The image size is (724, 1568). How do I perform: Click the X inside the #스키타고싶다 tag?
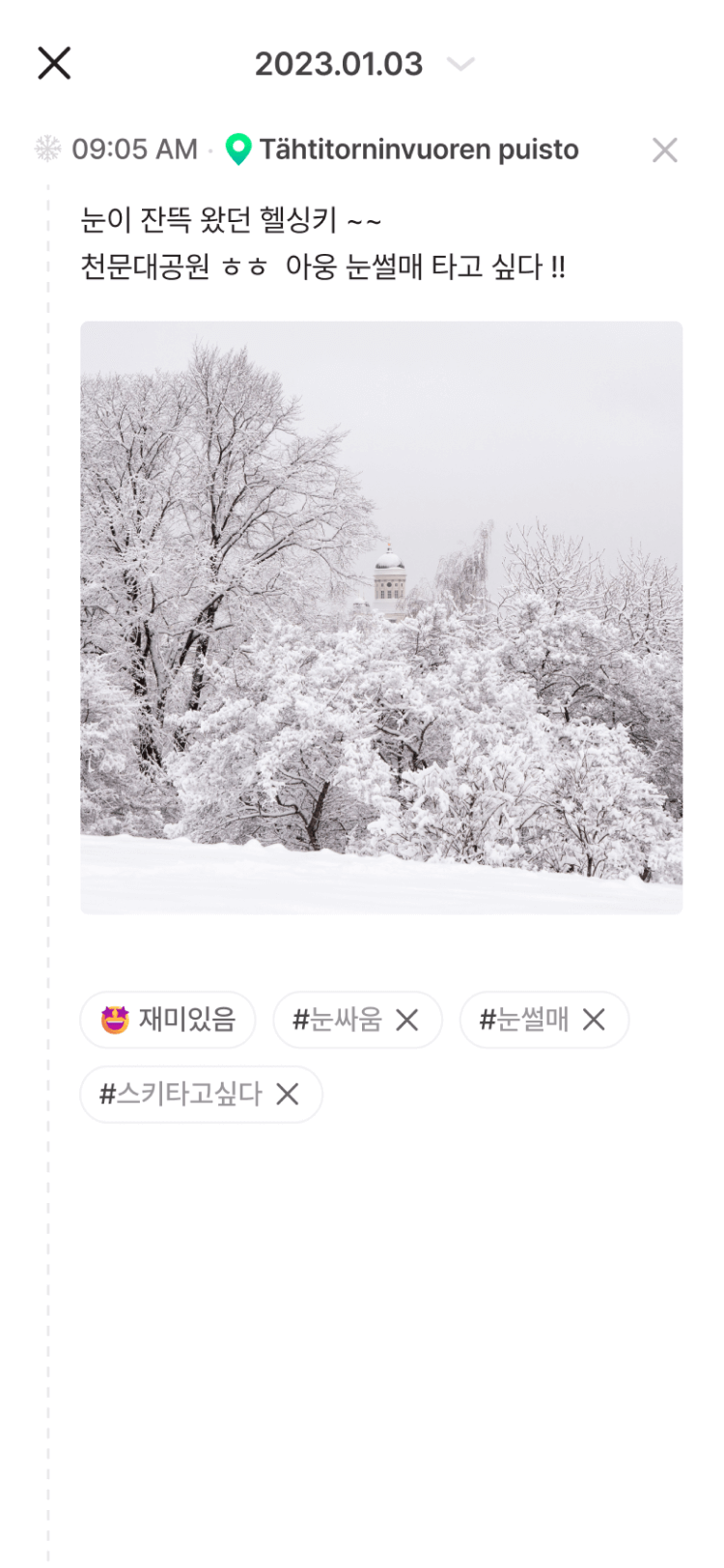pyautogui.click(x=287, y=1094)
